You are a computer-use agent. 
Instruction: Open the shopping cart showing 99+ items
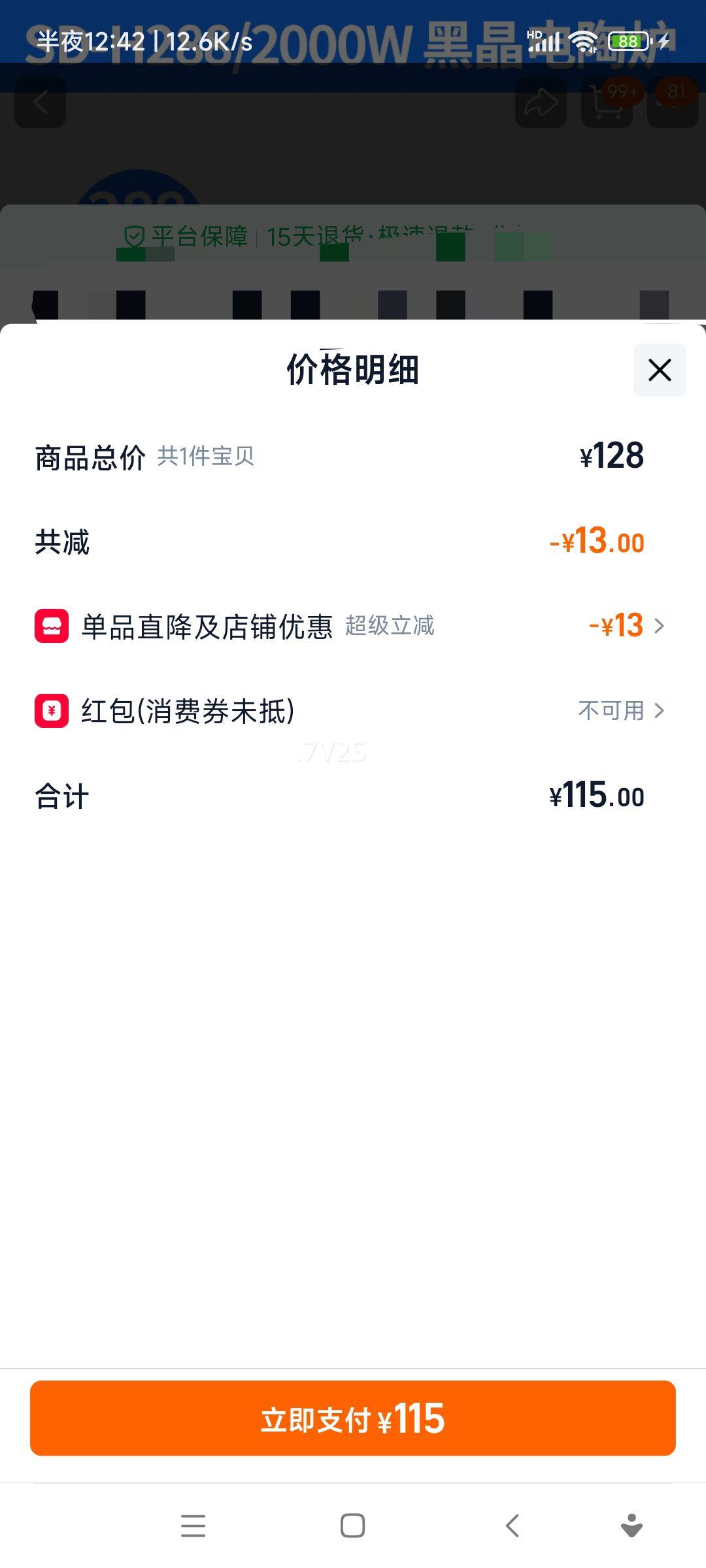coord(605,103)
